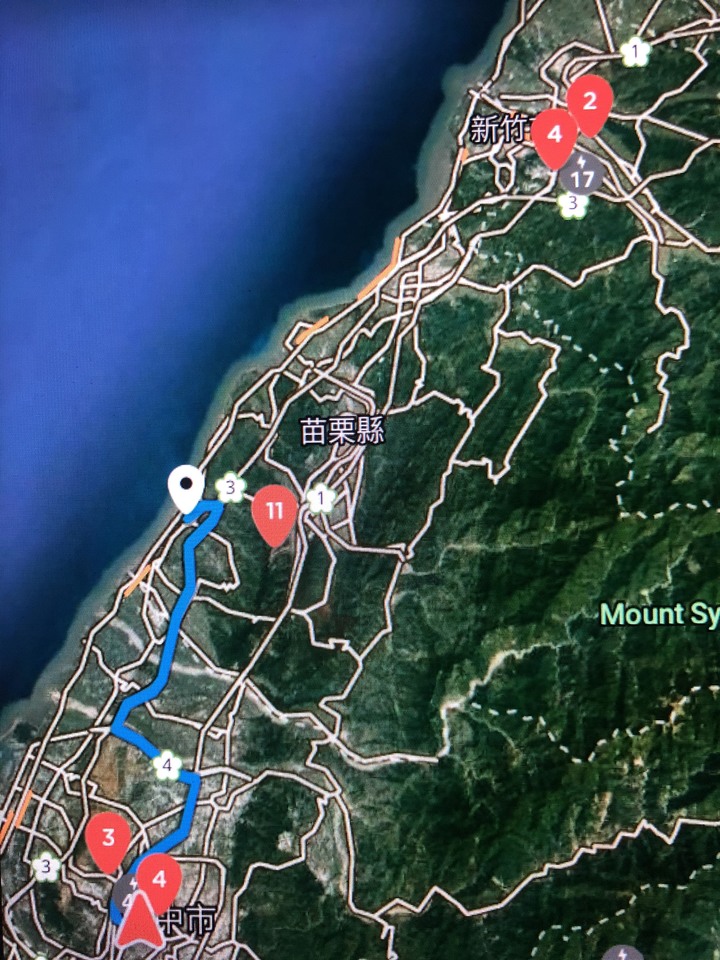Select the red pin numbered 2
The width and height of the screenshot is (720, 960).
[590, 101]
